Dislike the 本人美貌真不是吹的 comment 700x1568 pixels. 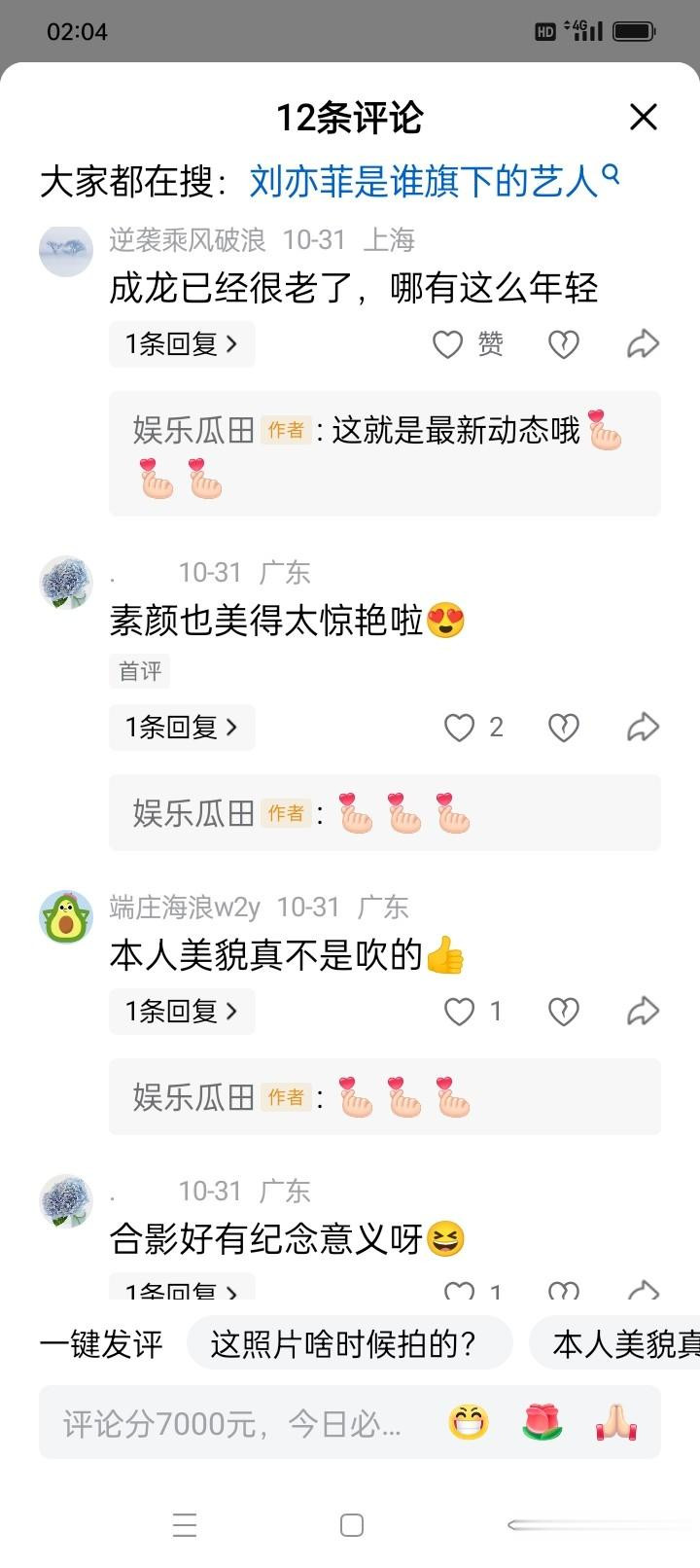coord(564,1012)
